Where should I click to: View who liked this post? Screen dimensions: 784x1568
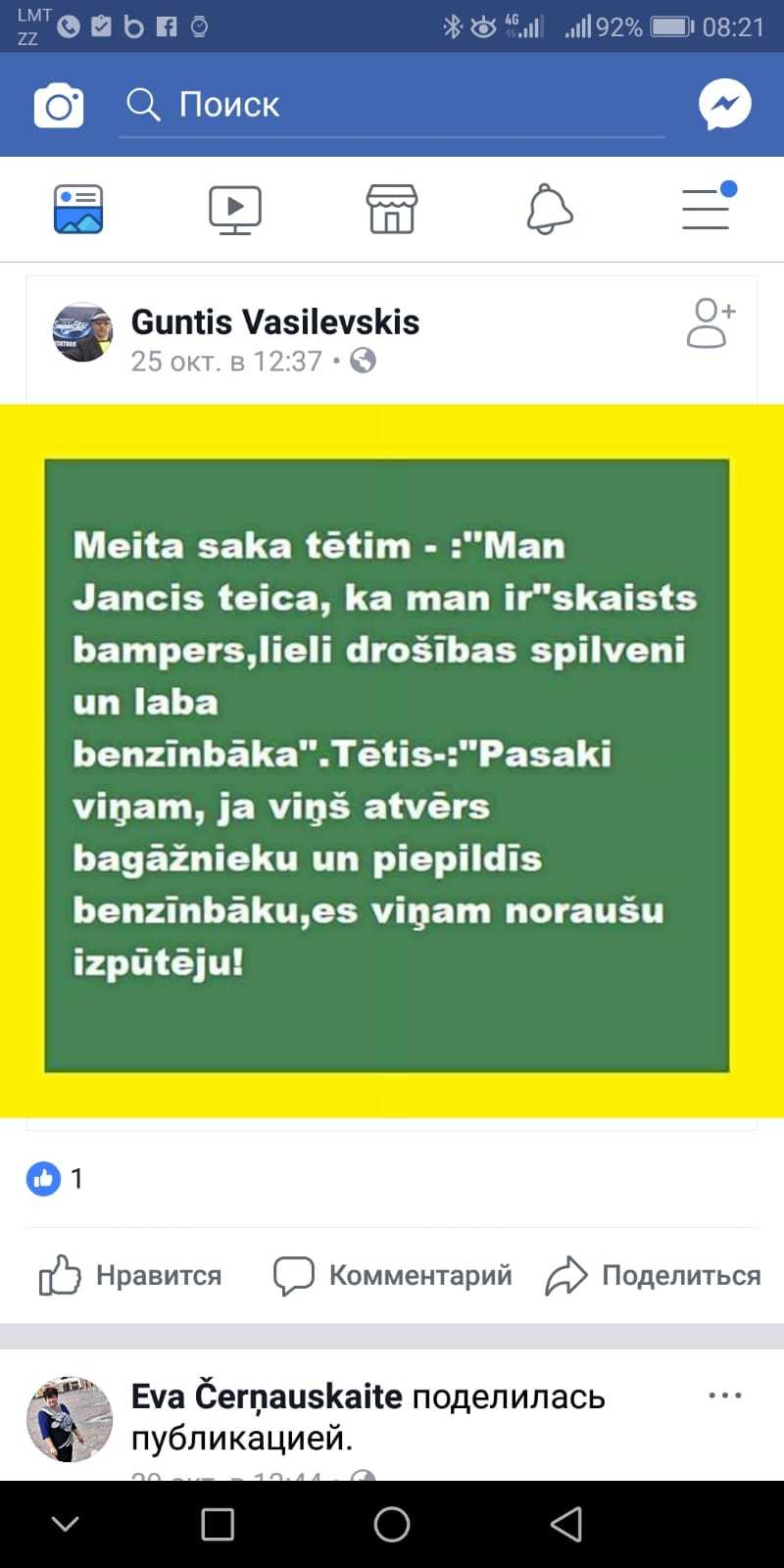pyautogui.click(x=55, y=1178)
